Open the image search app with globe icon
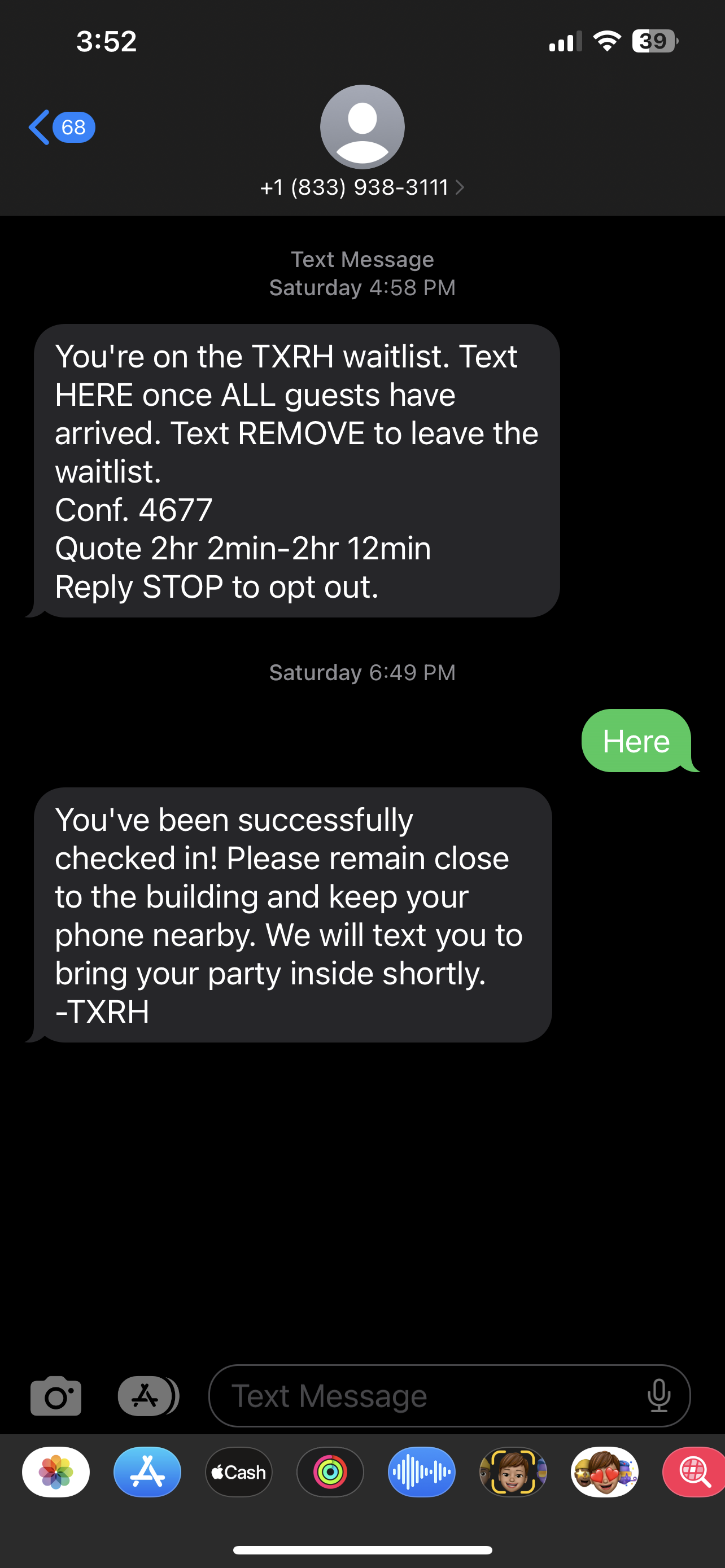The height and width of the screenshot is (1568, 725). [x=694, y=1472]
